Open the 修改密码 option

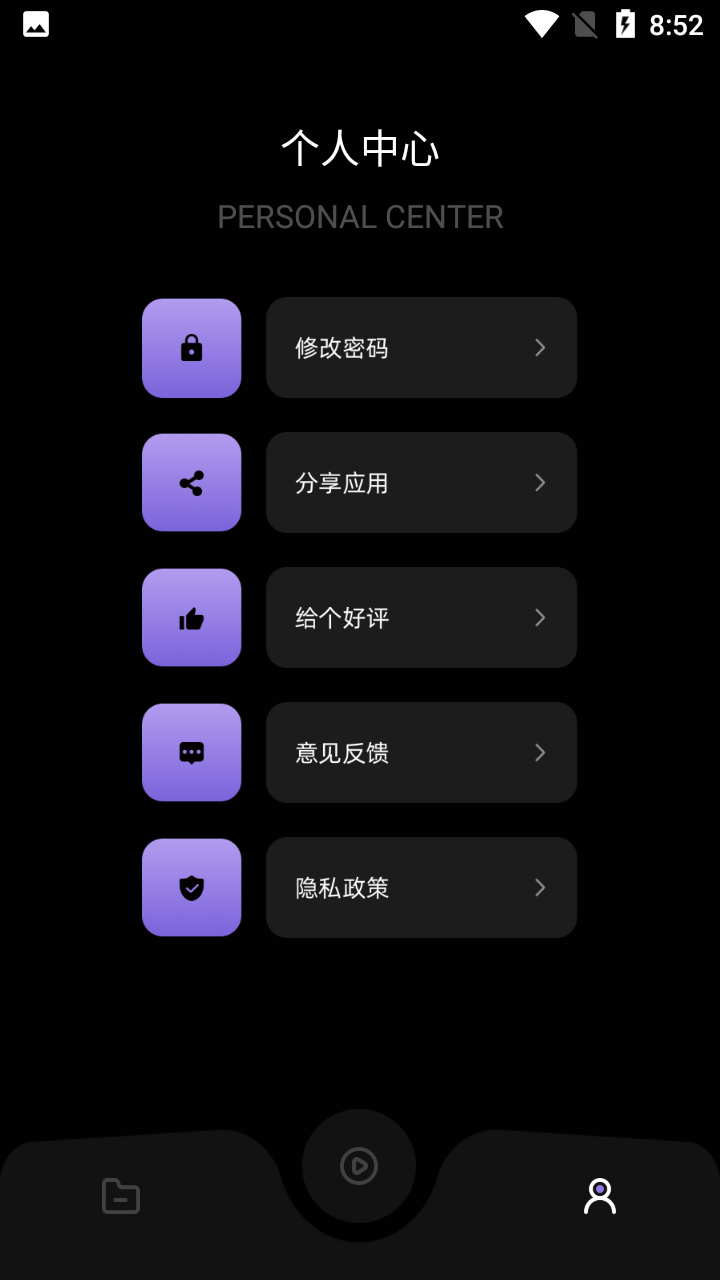(x=420, y=347)
